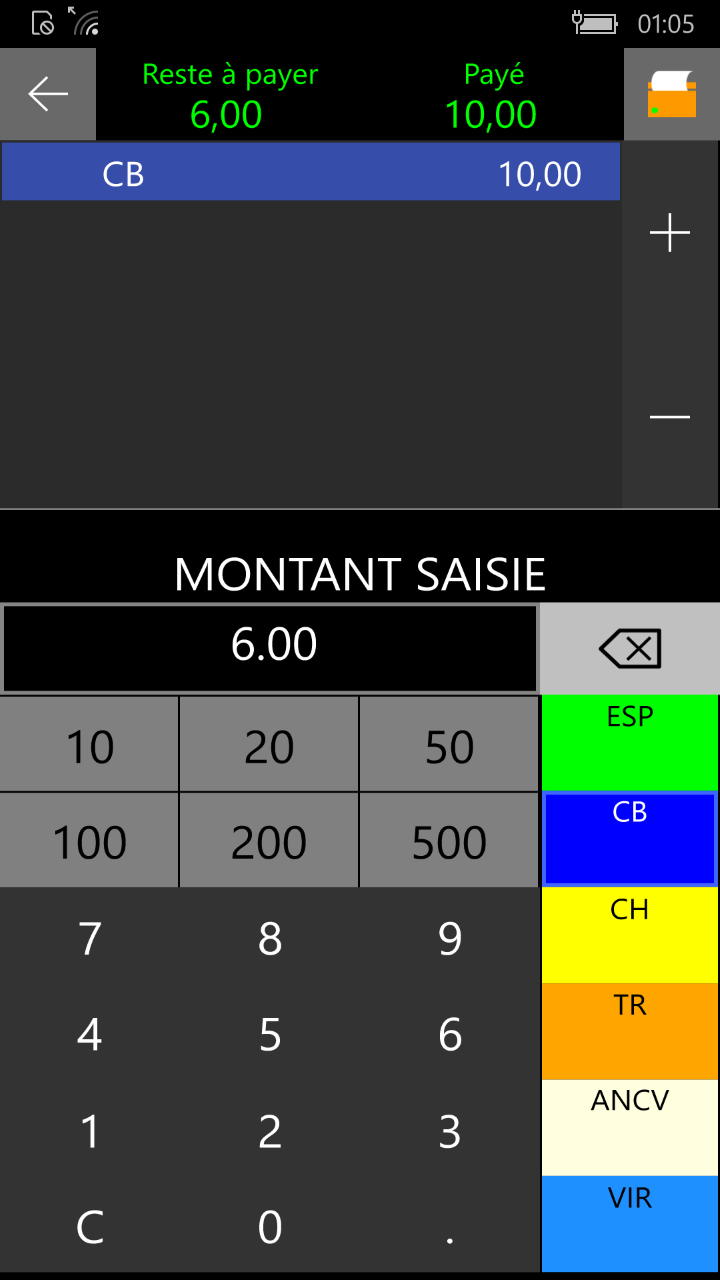Choose CH cheque payment method
This screenshot has width=720, height=1280.
[629, 935]
